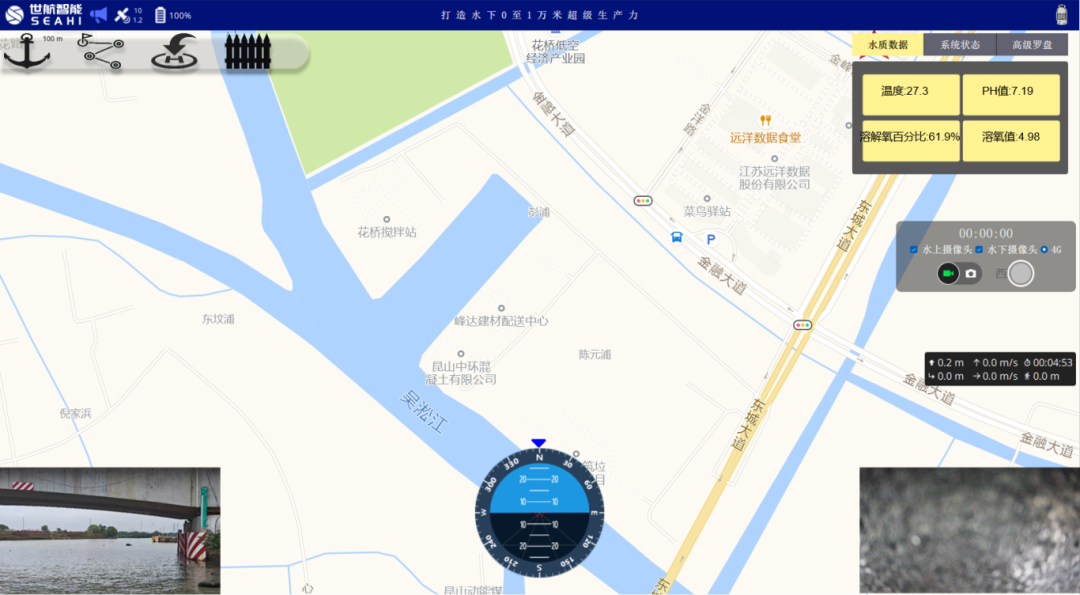
Task: Uncheck the 水下摄像头 checkbox
Action: pos(980,249)
